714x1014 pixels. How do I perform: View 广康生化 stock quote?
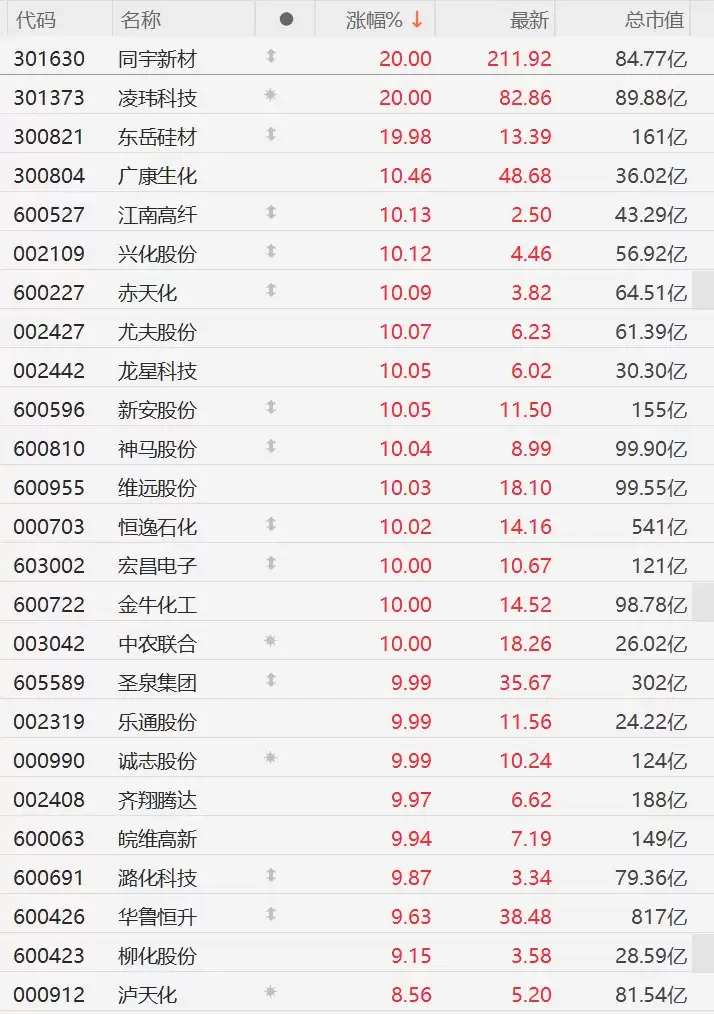(157, 176)
